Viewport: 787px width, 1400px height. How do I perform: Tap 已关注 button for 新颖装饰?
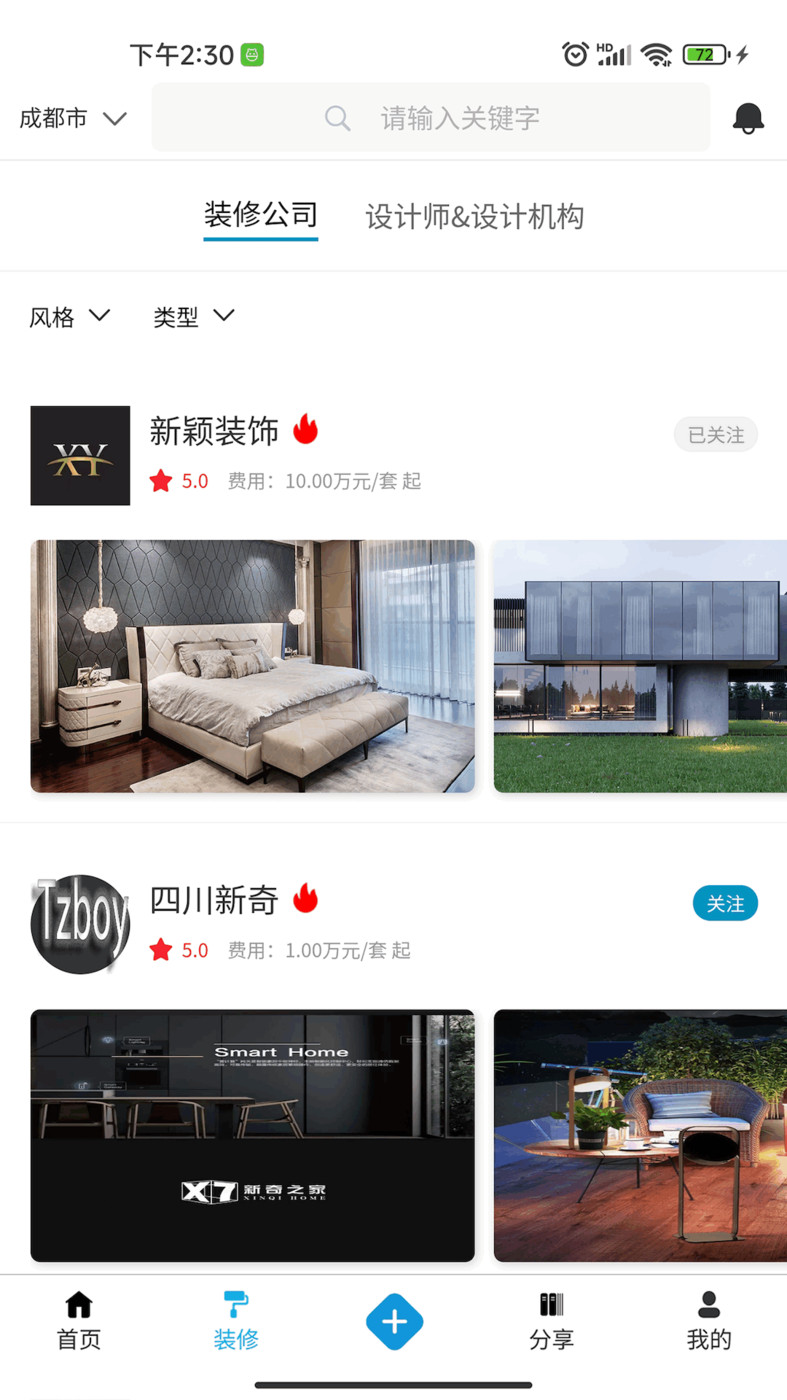tap(716, 435)
